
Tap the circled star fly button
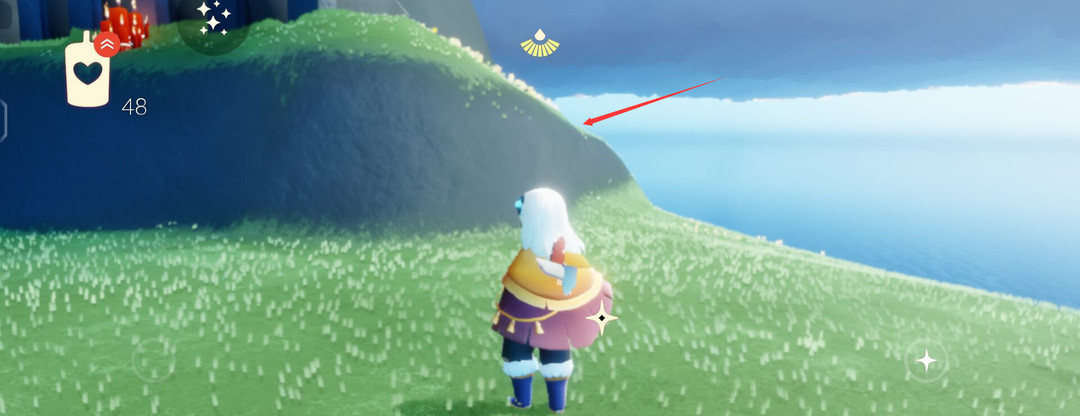(x=926, y=361)
